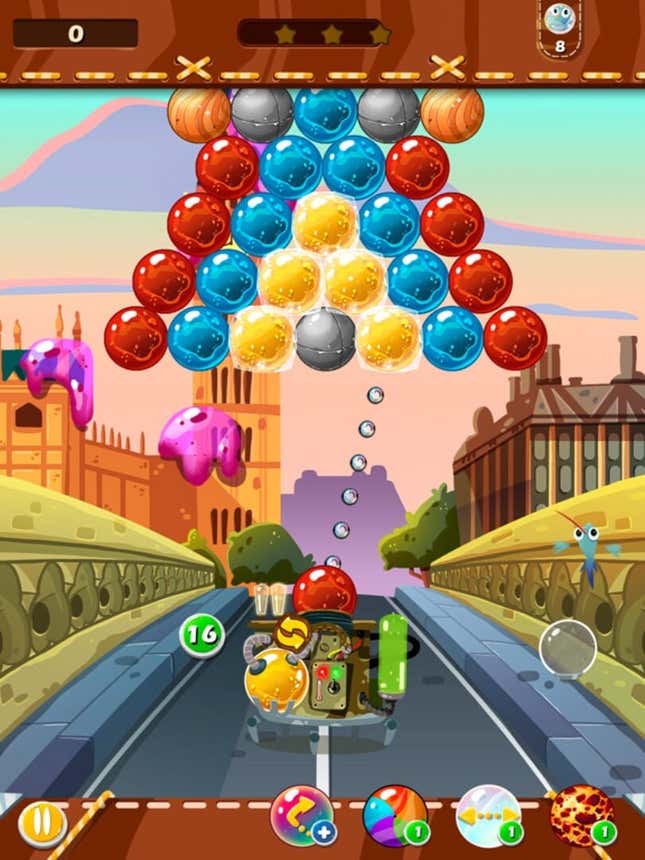This screenshot has width=645, height=860.
Task: Pause the game
Action: point(41,823)
